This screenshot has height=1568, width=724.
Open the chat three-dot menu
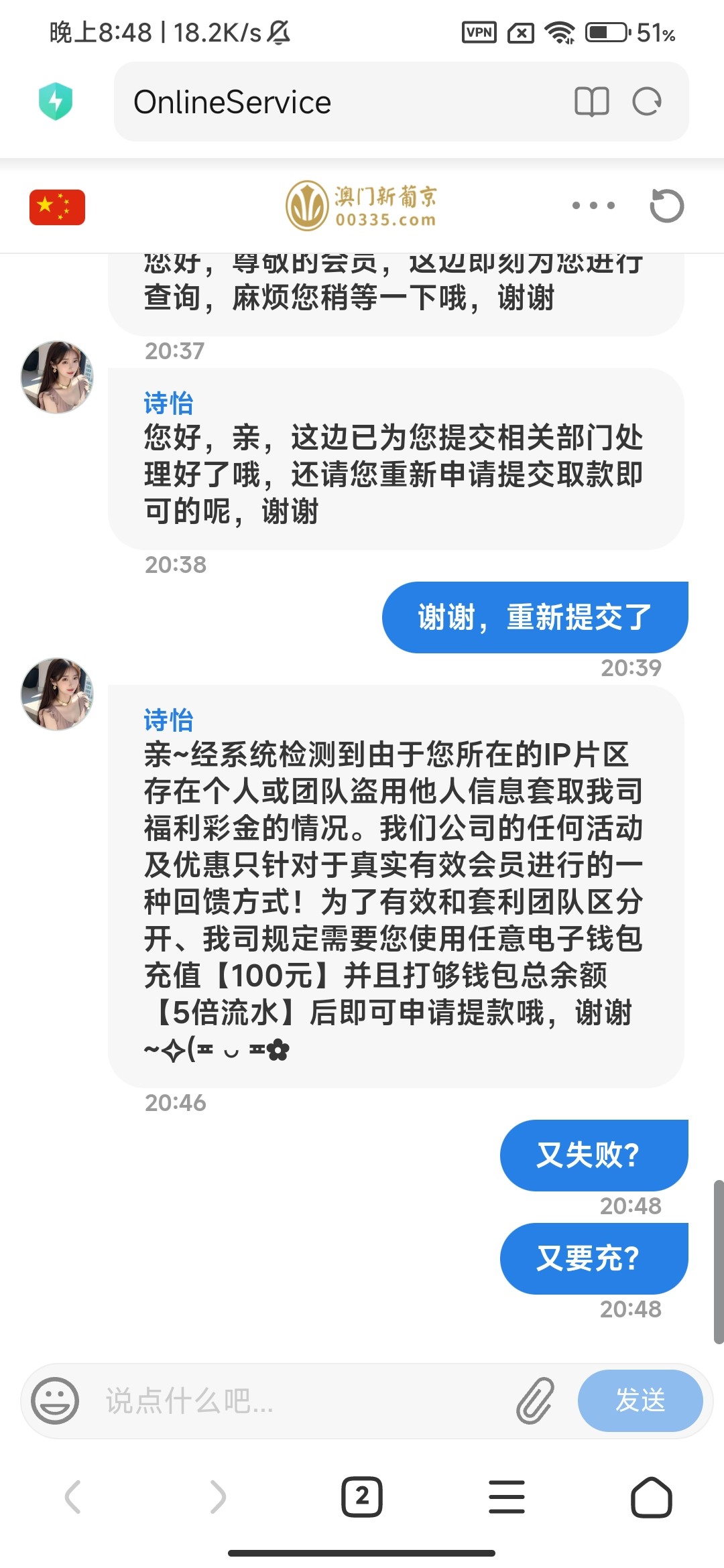[593, 206]
